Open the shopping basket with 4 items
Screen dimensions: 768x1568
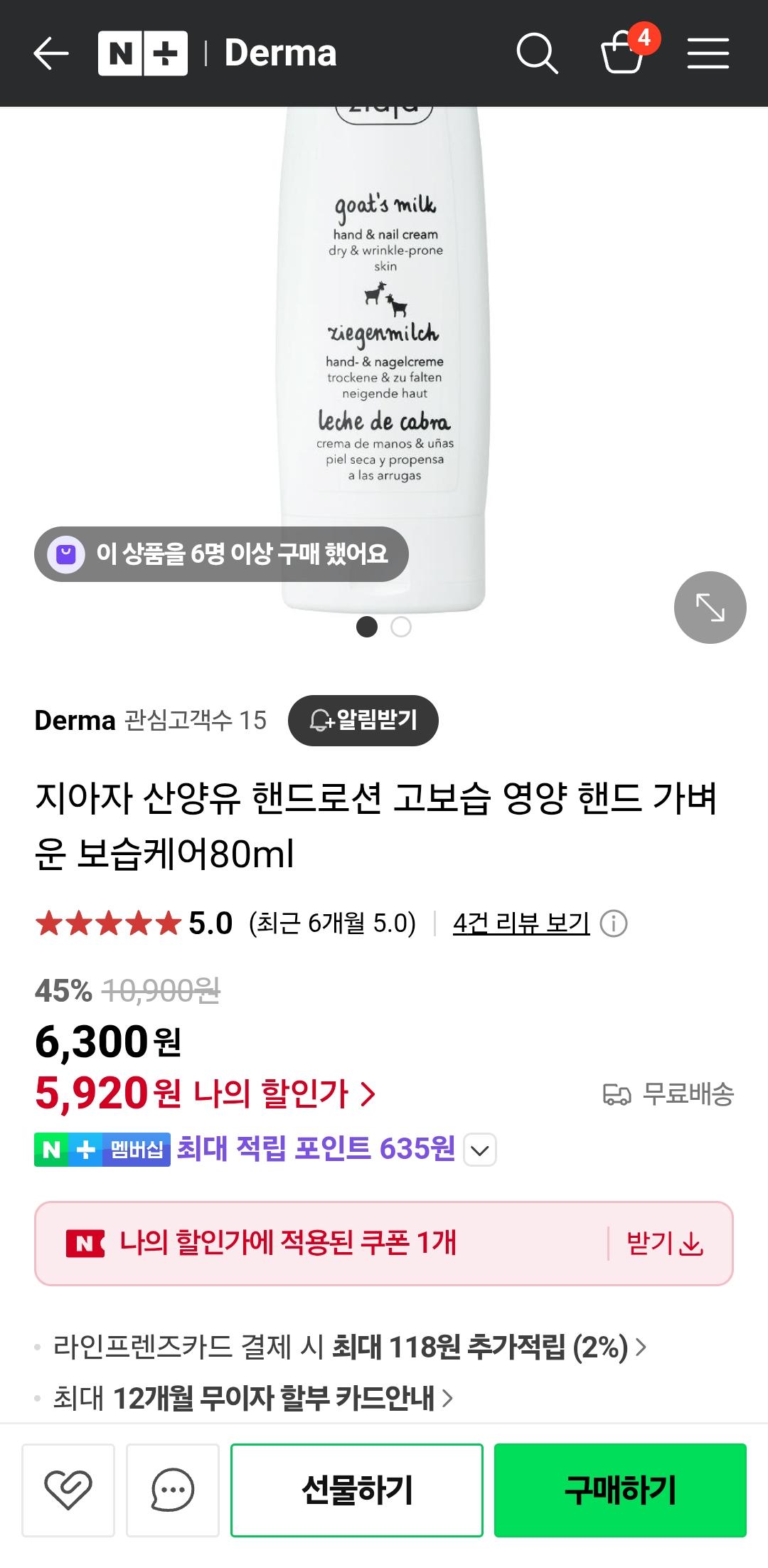[x=624, y=52]
